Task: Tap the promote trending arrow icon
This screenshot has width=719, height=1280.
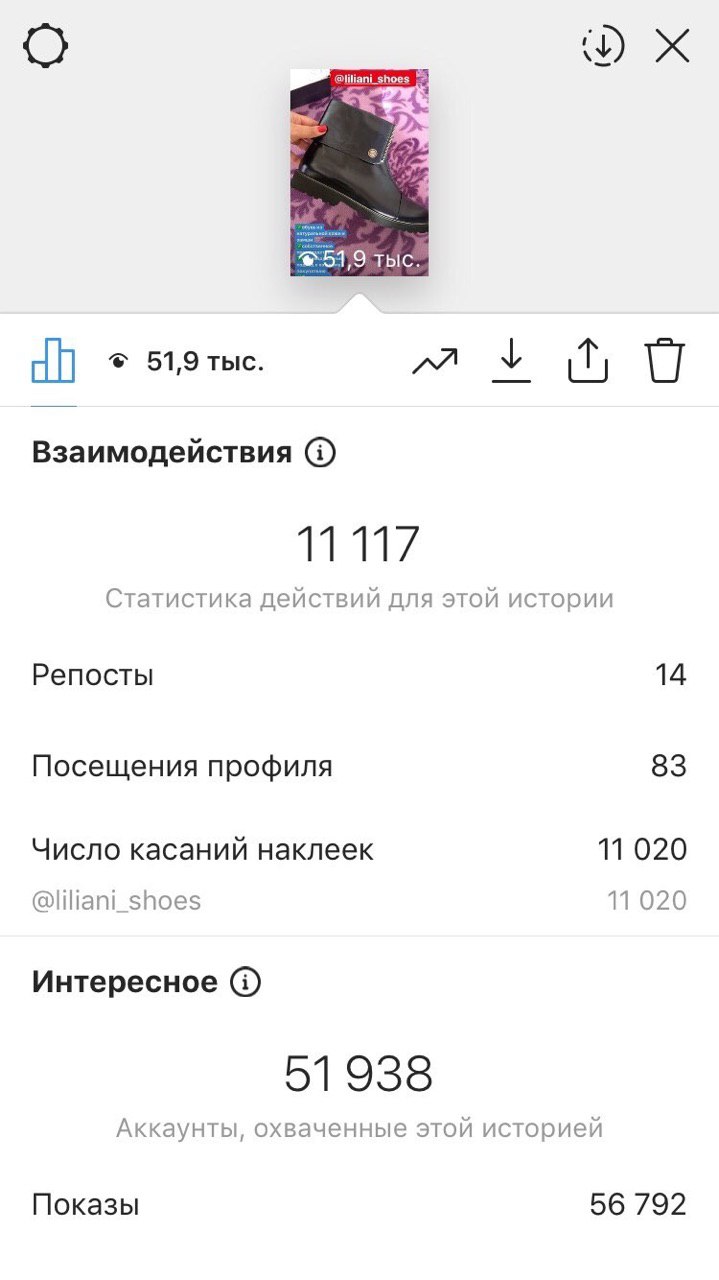Action: pyautogui.click(x=435, y=361)
